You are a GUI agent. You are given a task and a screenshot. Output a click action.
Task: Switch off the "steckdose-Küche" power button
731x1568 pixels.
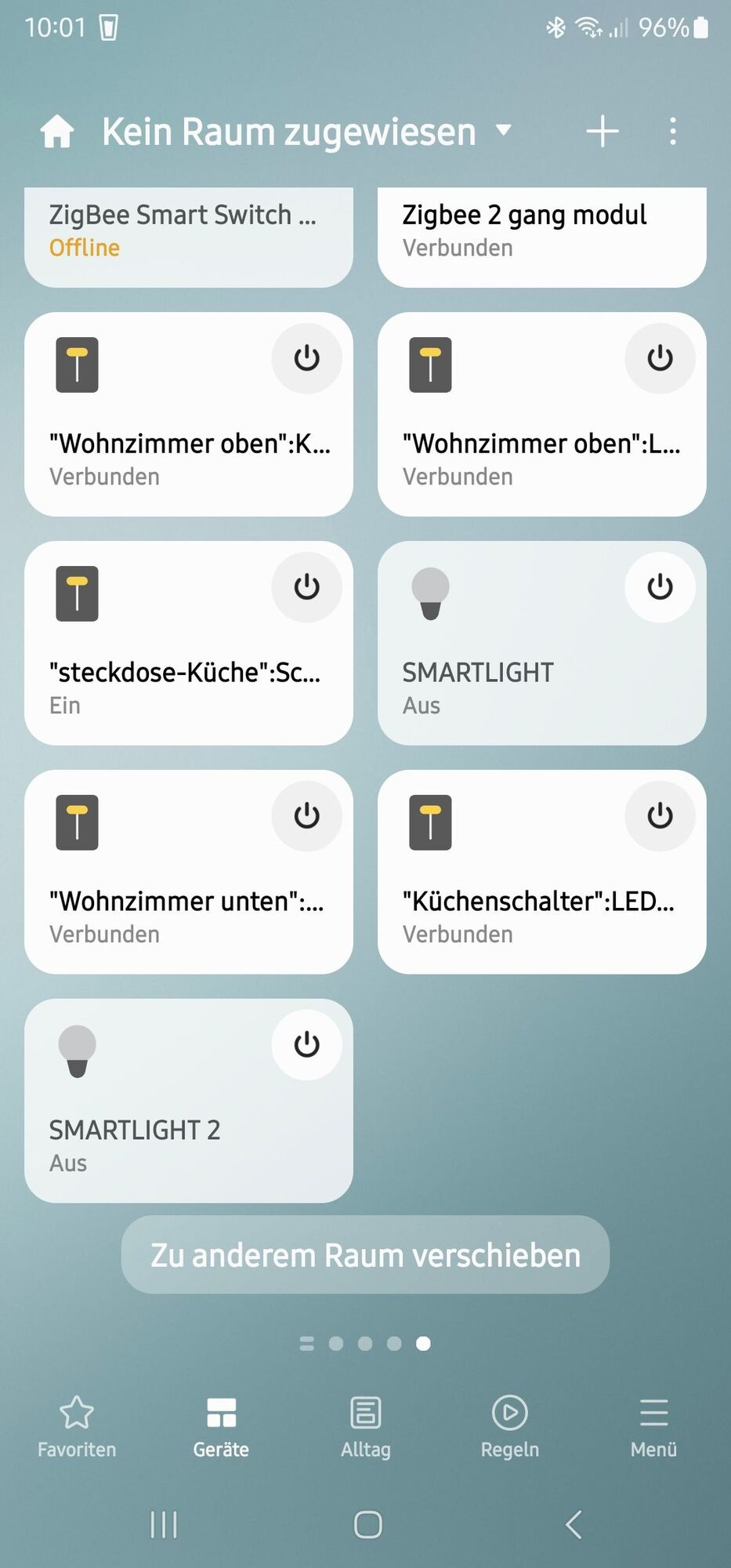[x=306, y=587]
